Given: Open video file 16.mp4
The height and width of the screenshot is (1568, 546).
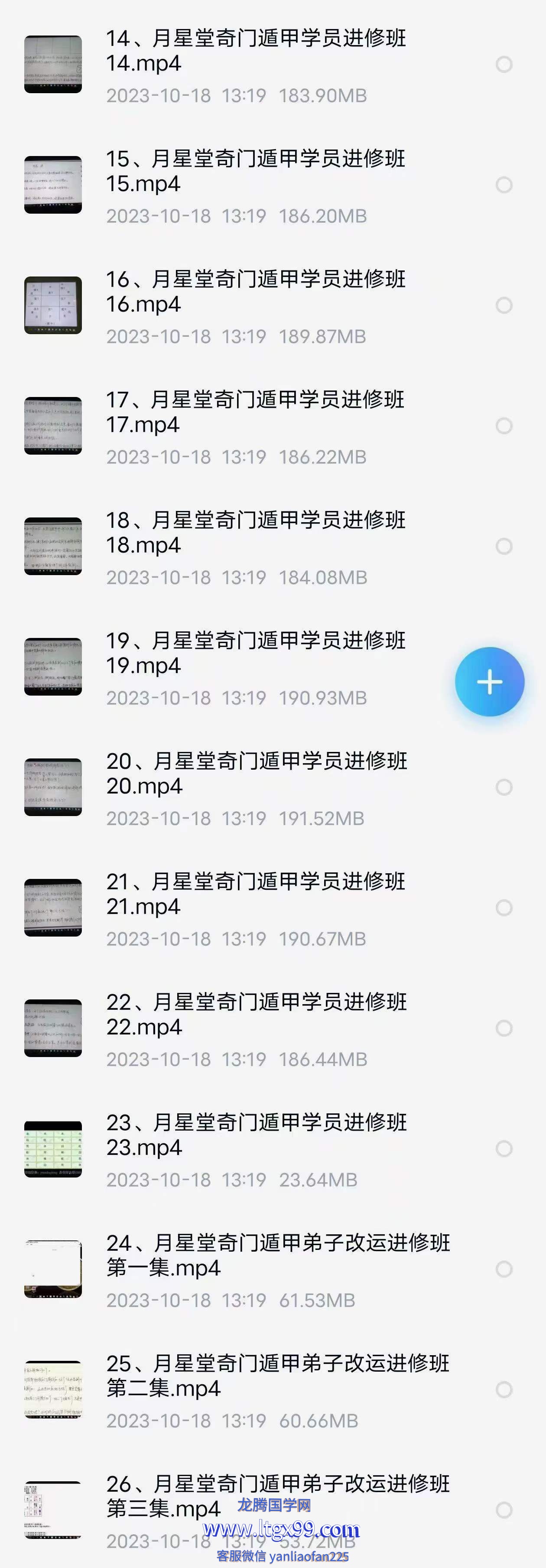Looking at the screenshot, I should click(x=256, y=292).
